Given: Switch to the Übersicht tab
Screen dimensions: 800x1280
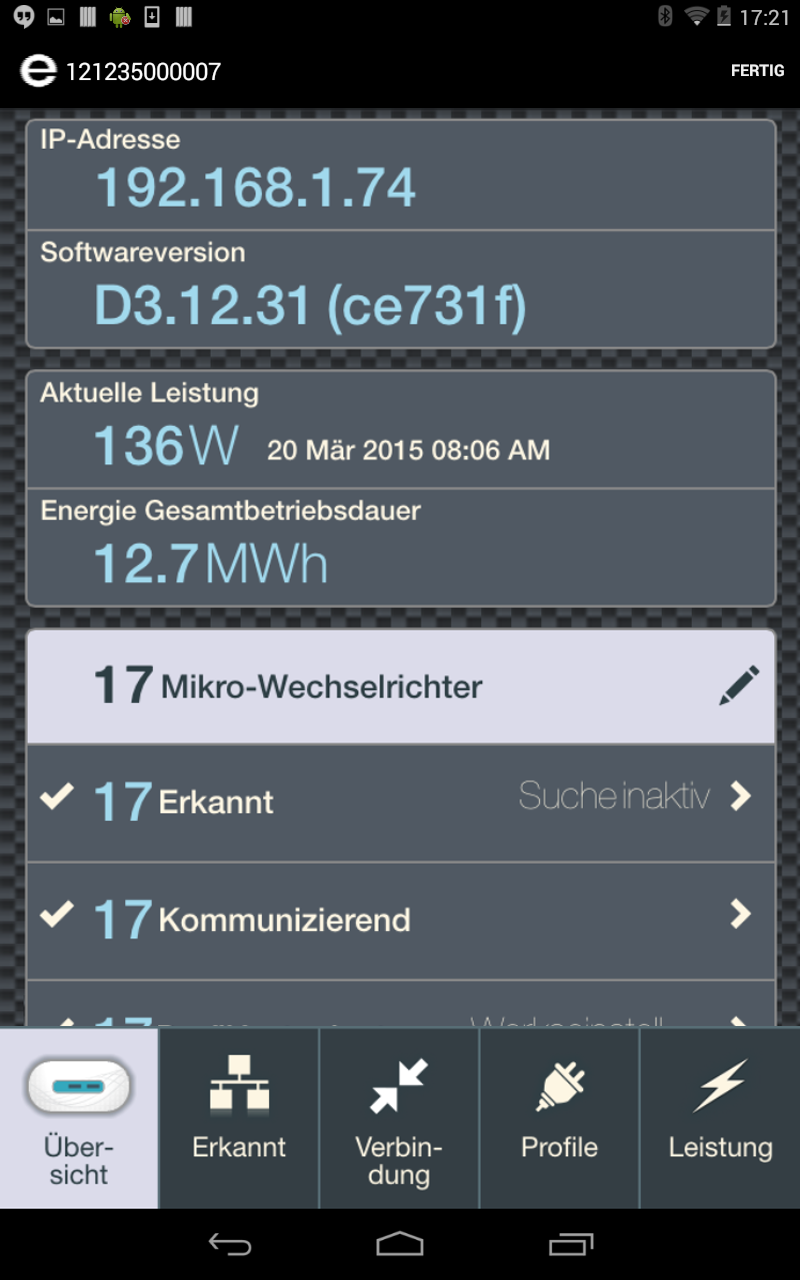Looking at the screenshot, I should point(79,1118).
